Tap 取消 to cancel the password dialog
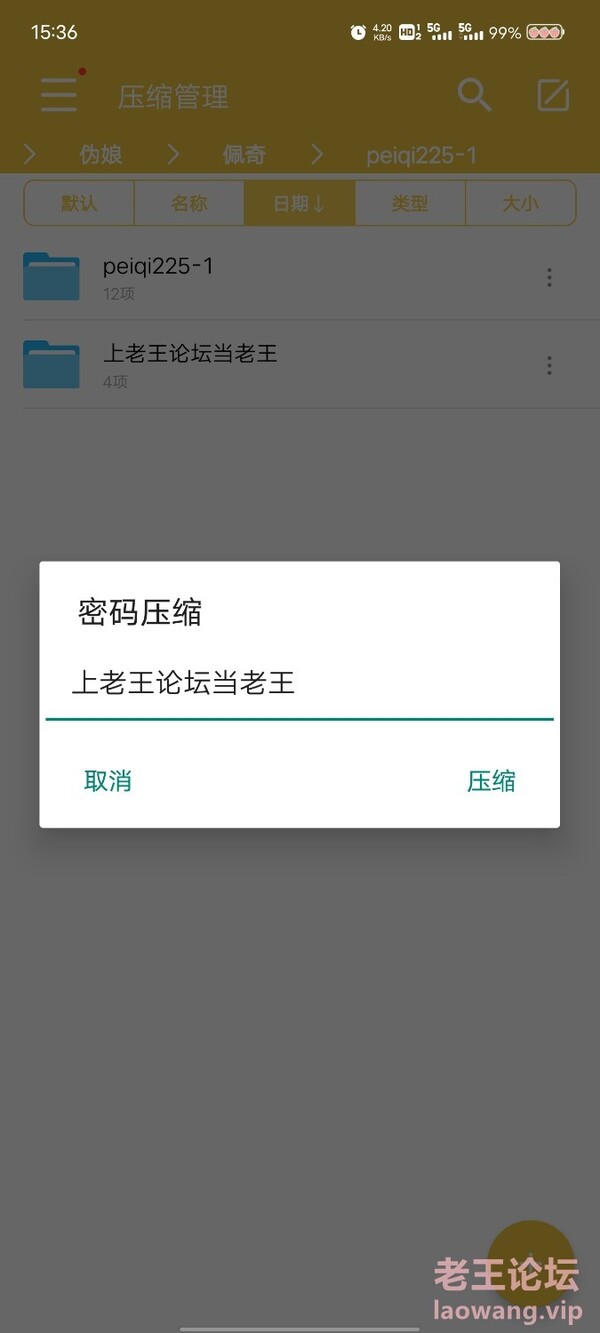The height and width of the screenshot is (1333, 600). pos(108,781)
